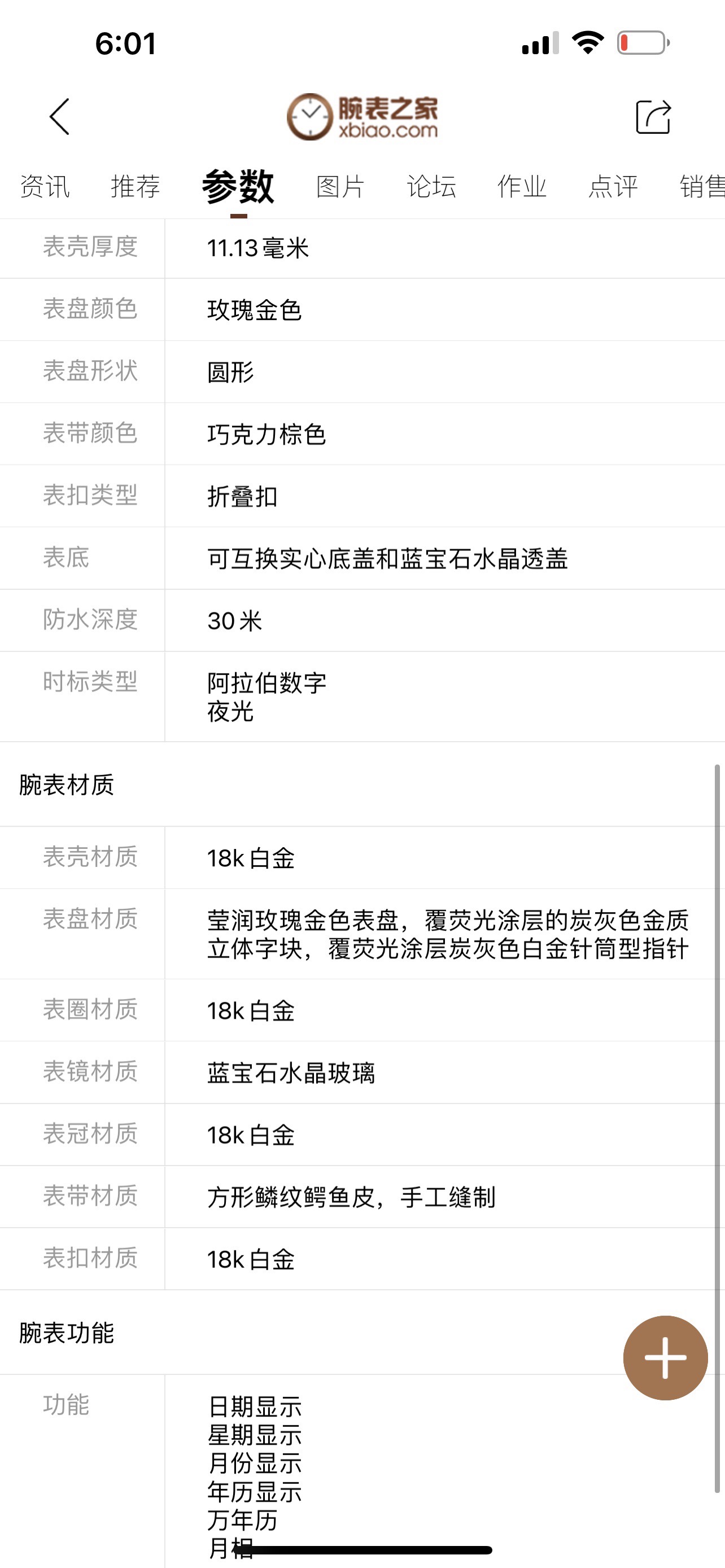The height and width of the screenshot is (1568, 725).
Task: Share this watch page
Action: pos(653,116)
